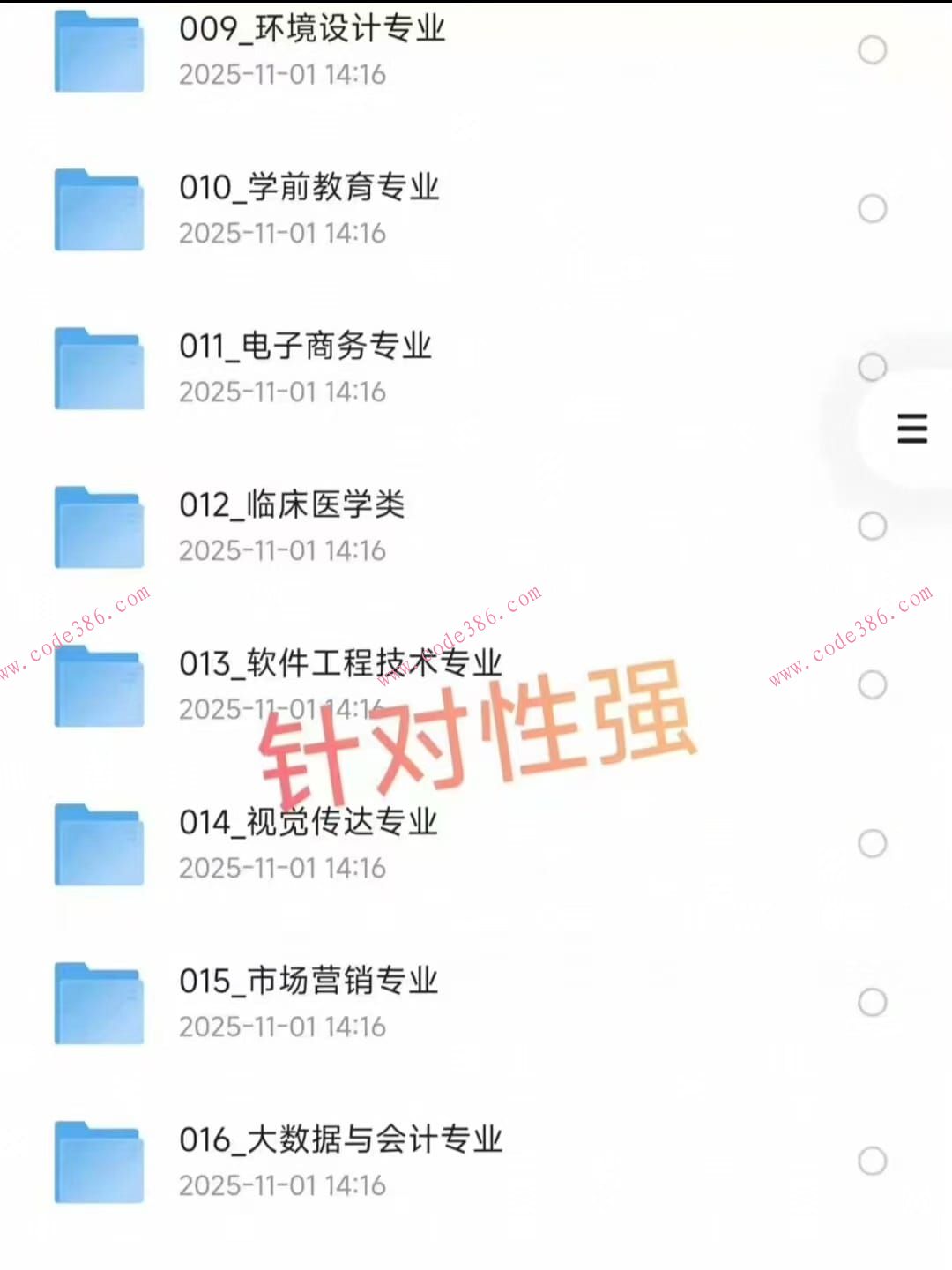This screenshot has height=1270, width=952.
Task: Select the timestamp under 016_大数据与会计专业
Action: tap(281, 1185)
